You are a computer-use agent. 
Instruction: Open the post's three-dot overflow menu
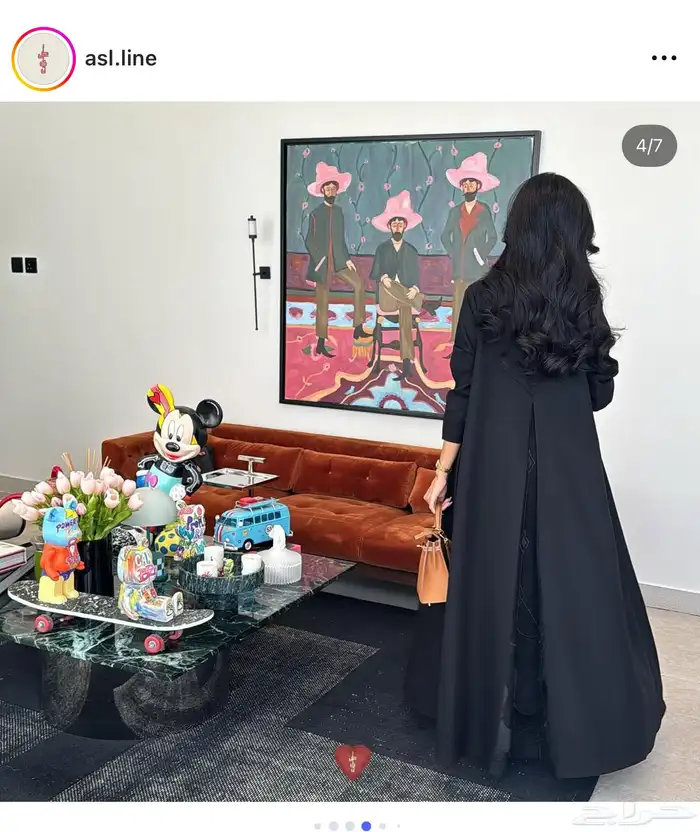[x=664, y=58]
